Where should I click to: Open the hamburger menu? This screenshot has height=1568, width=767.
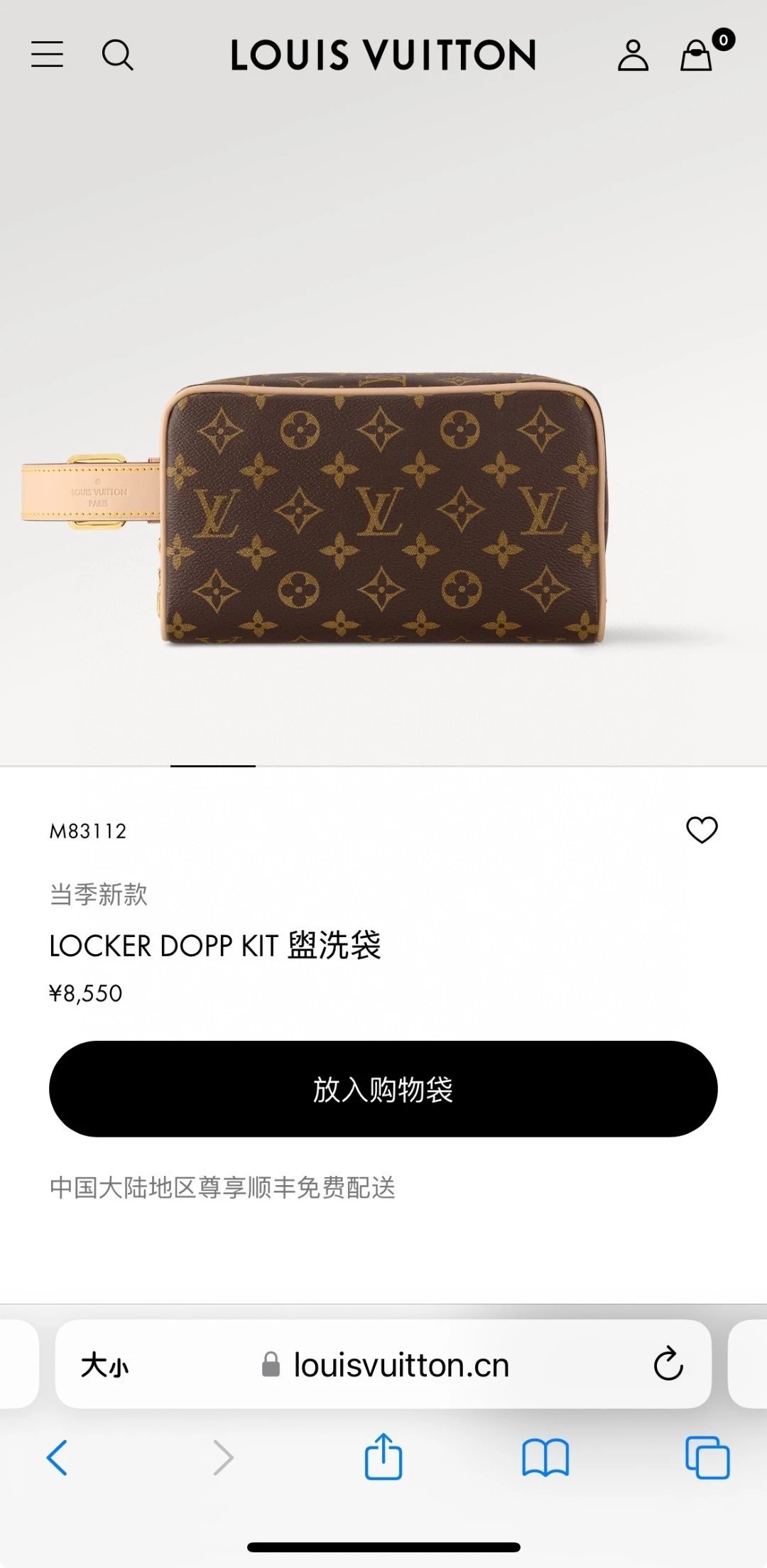coord(47,55)
